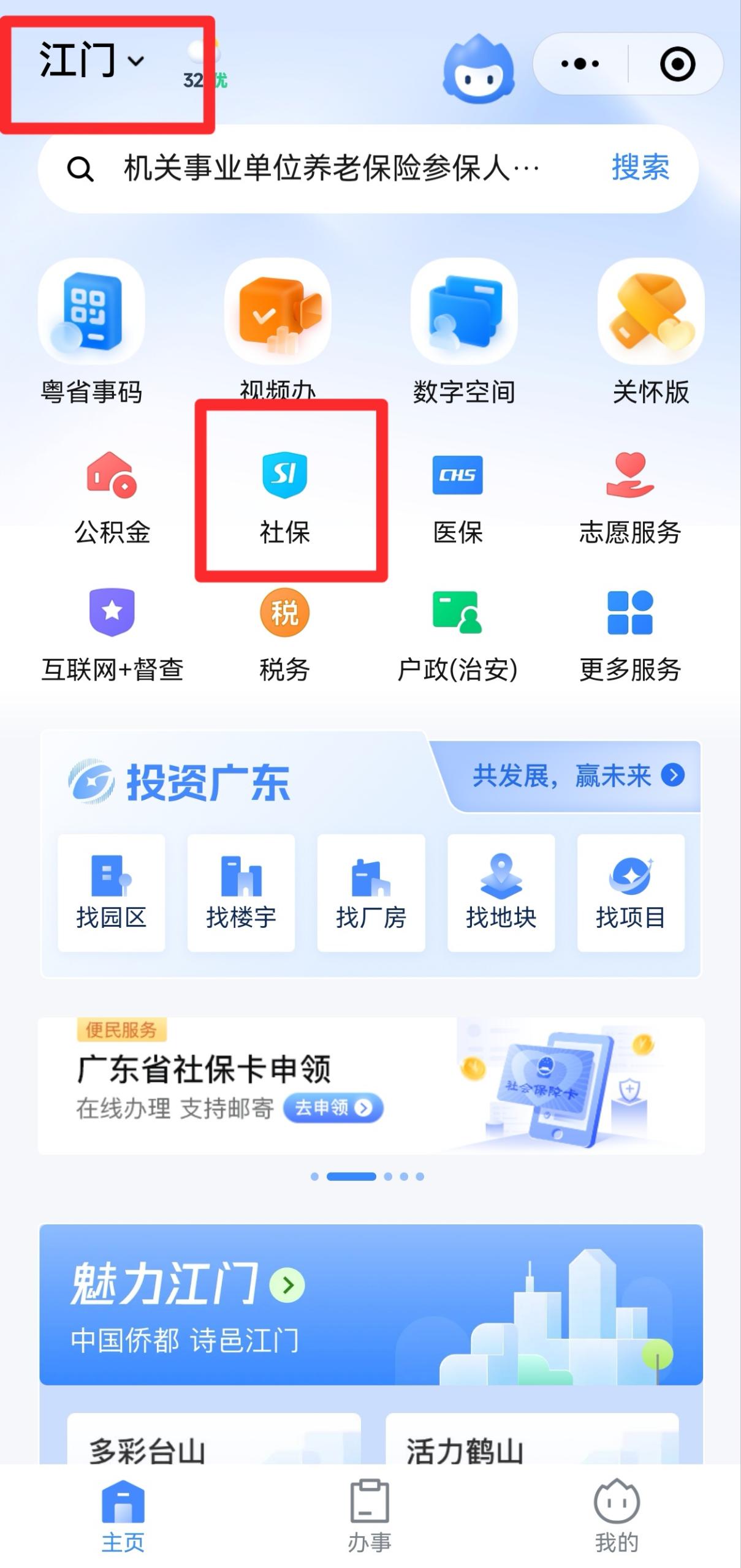Open the mini program three-dot menu
This screenshot has height=1568, width=741.
[580, 64]
